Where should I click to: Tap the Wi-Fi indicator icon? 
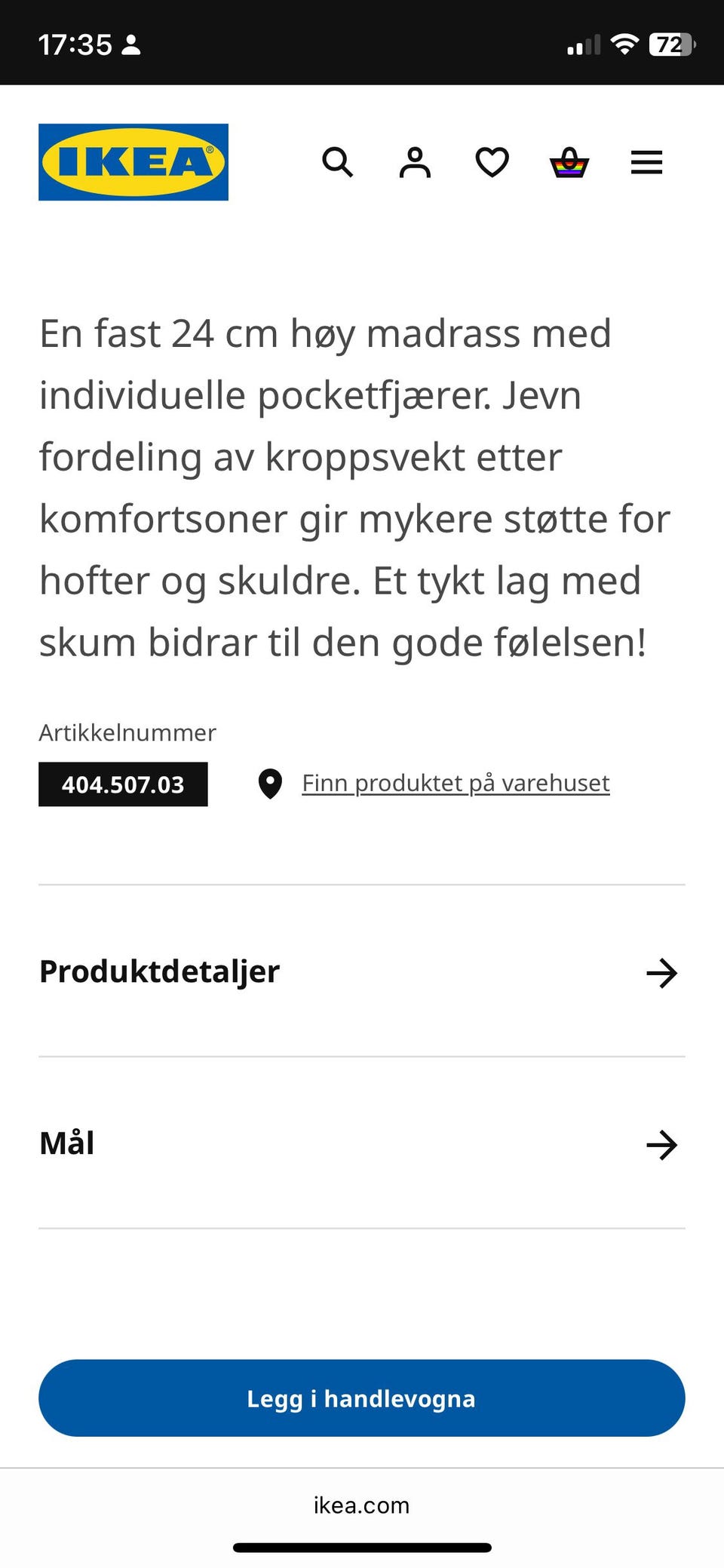(623, 44)
